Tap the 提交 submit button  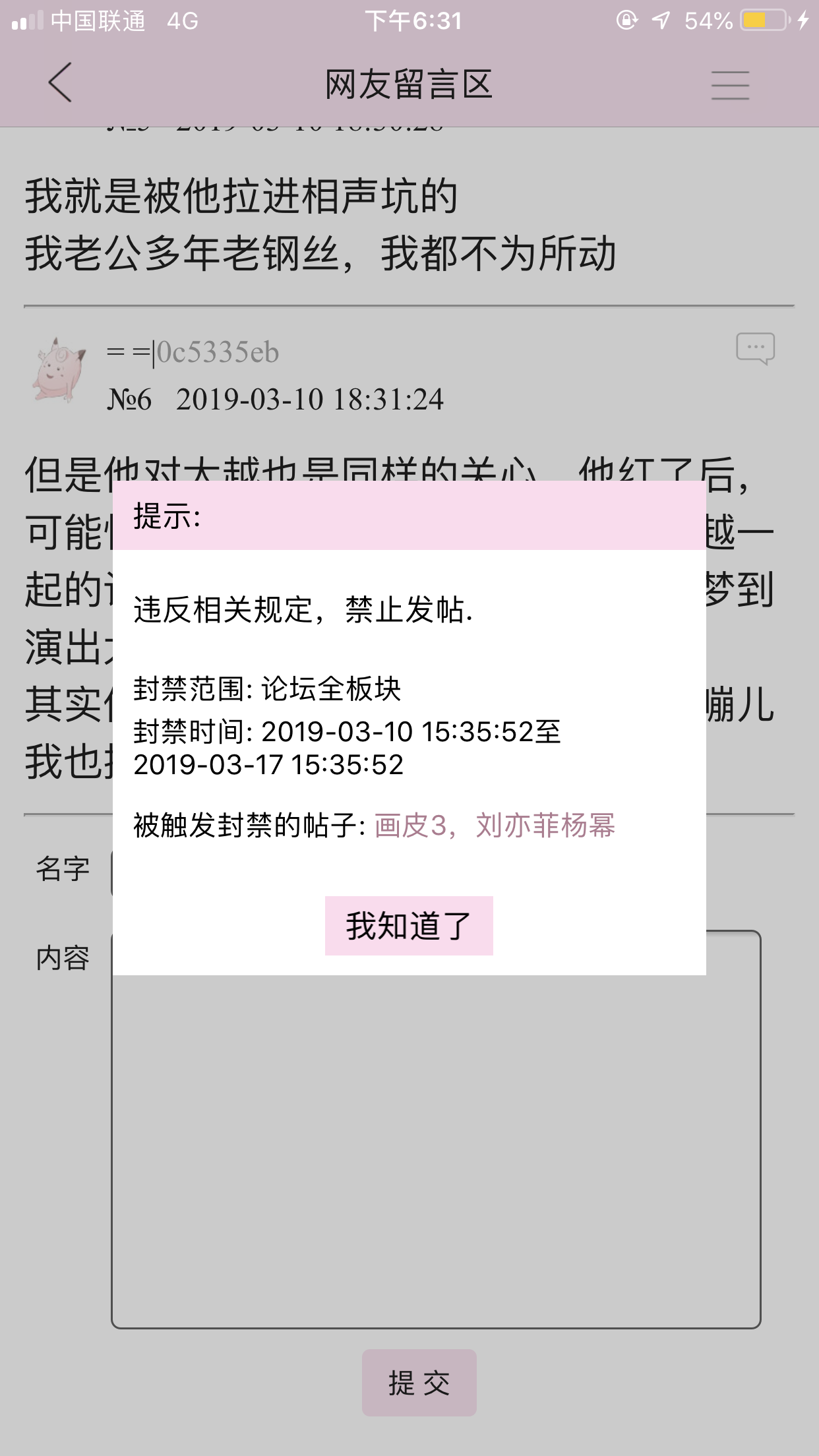(x=419, y=1382)
